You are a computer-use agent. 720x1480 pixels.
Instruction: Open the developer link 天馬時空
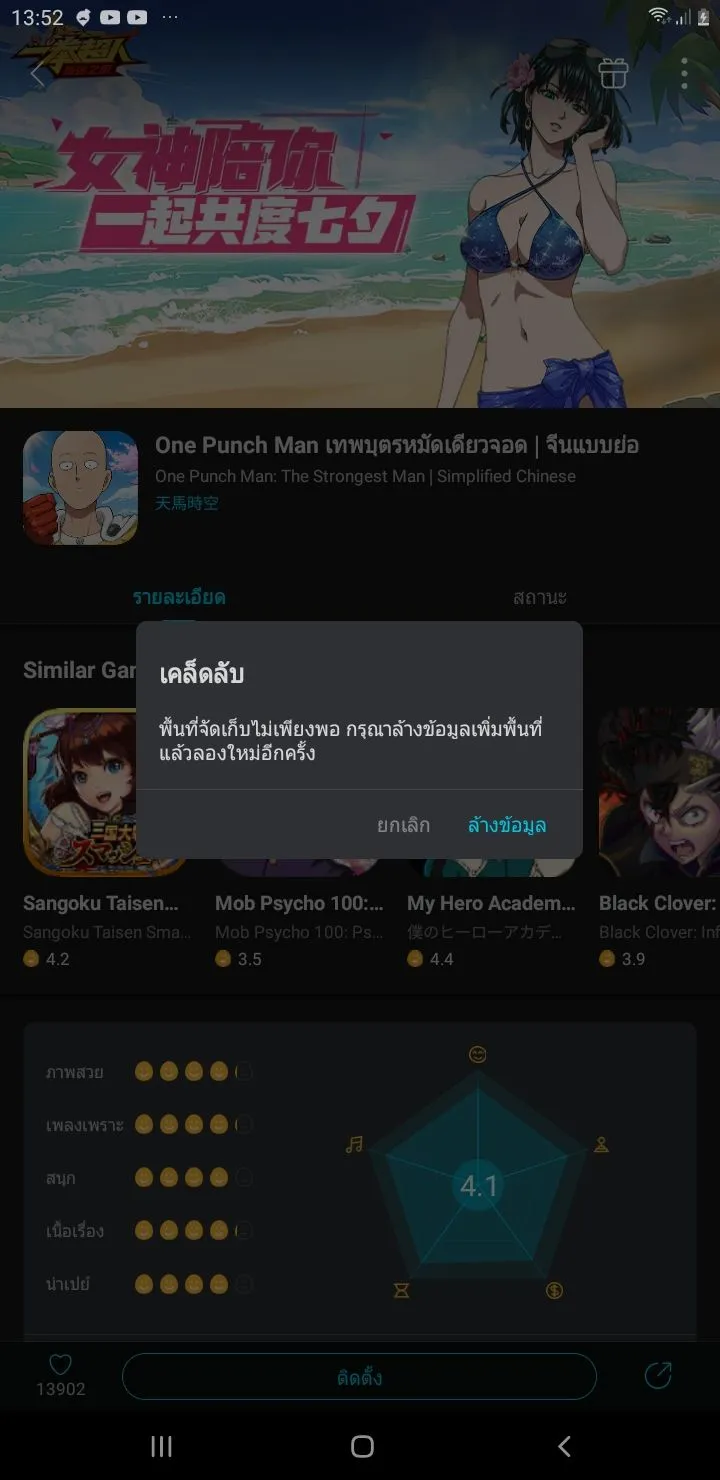click(x=187, y=503)
